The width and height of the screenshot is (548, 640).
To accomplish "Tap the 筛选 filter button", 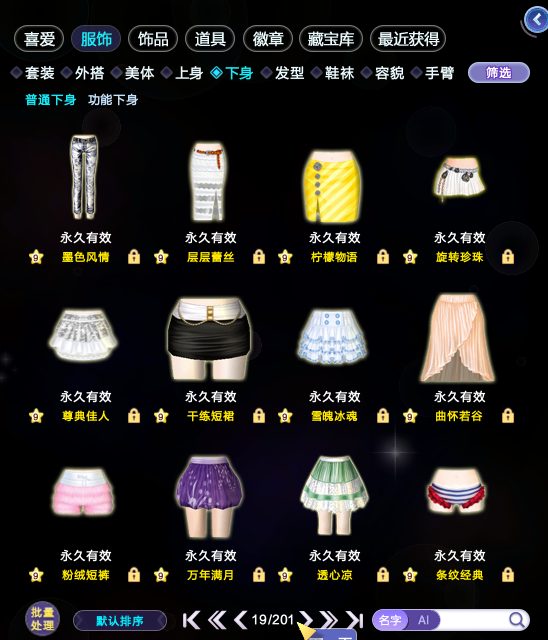I will click(499, 73).
